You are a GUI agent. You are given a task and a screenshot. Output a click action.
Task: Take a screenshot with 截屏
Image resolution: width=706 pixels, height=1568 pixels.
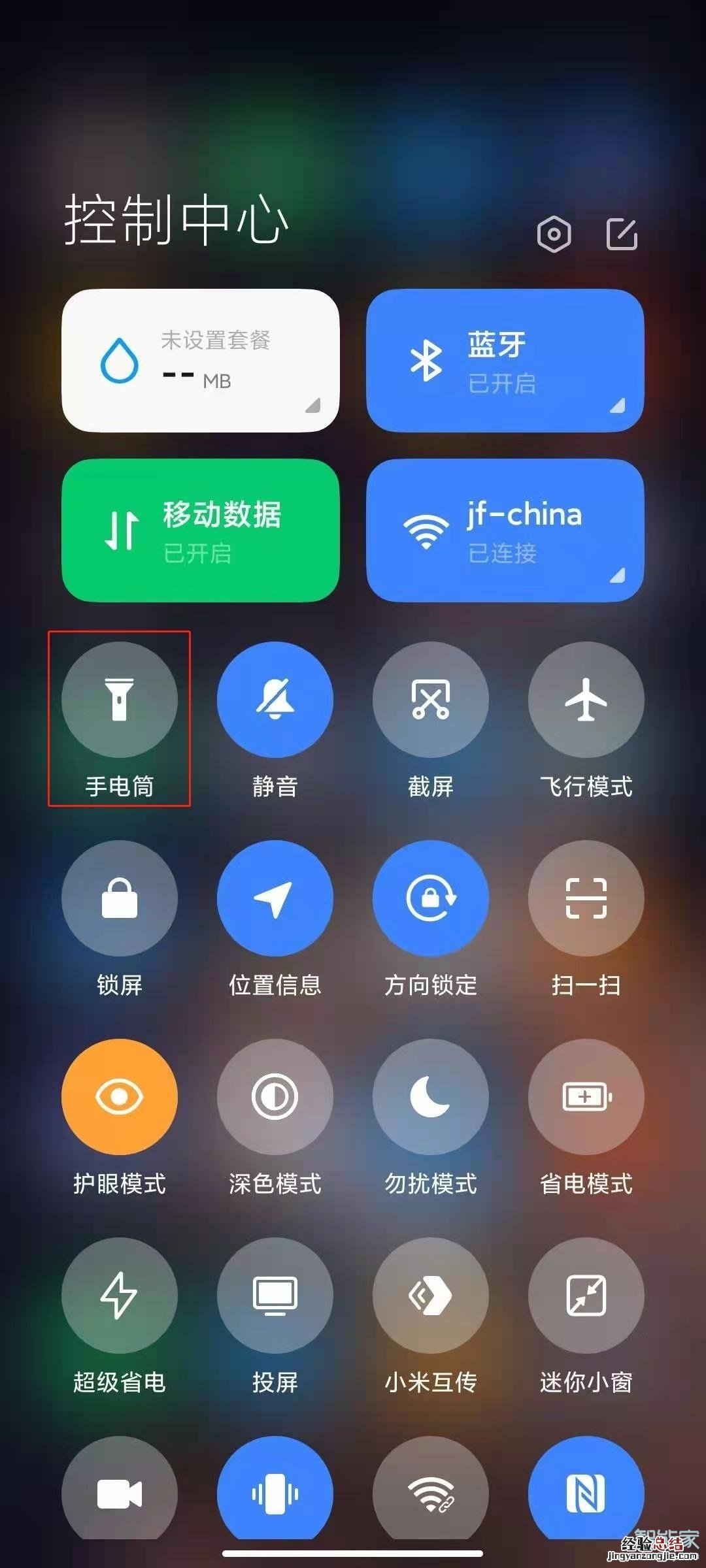(x=430, y=700)
